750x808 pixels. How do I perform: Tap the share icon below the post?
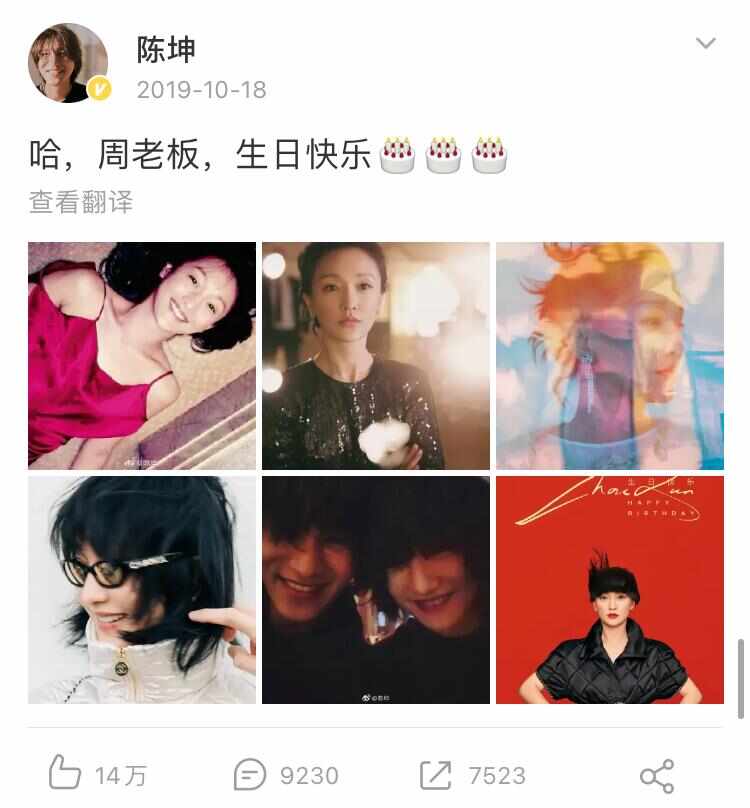click(x=656, y=774)
